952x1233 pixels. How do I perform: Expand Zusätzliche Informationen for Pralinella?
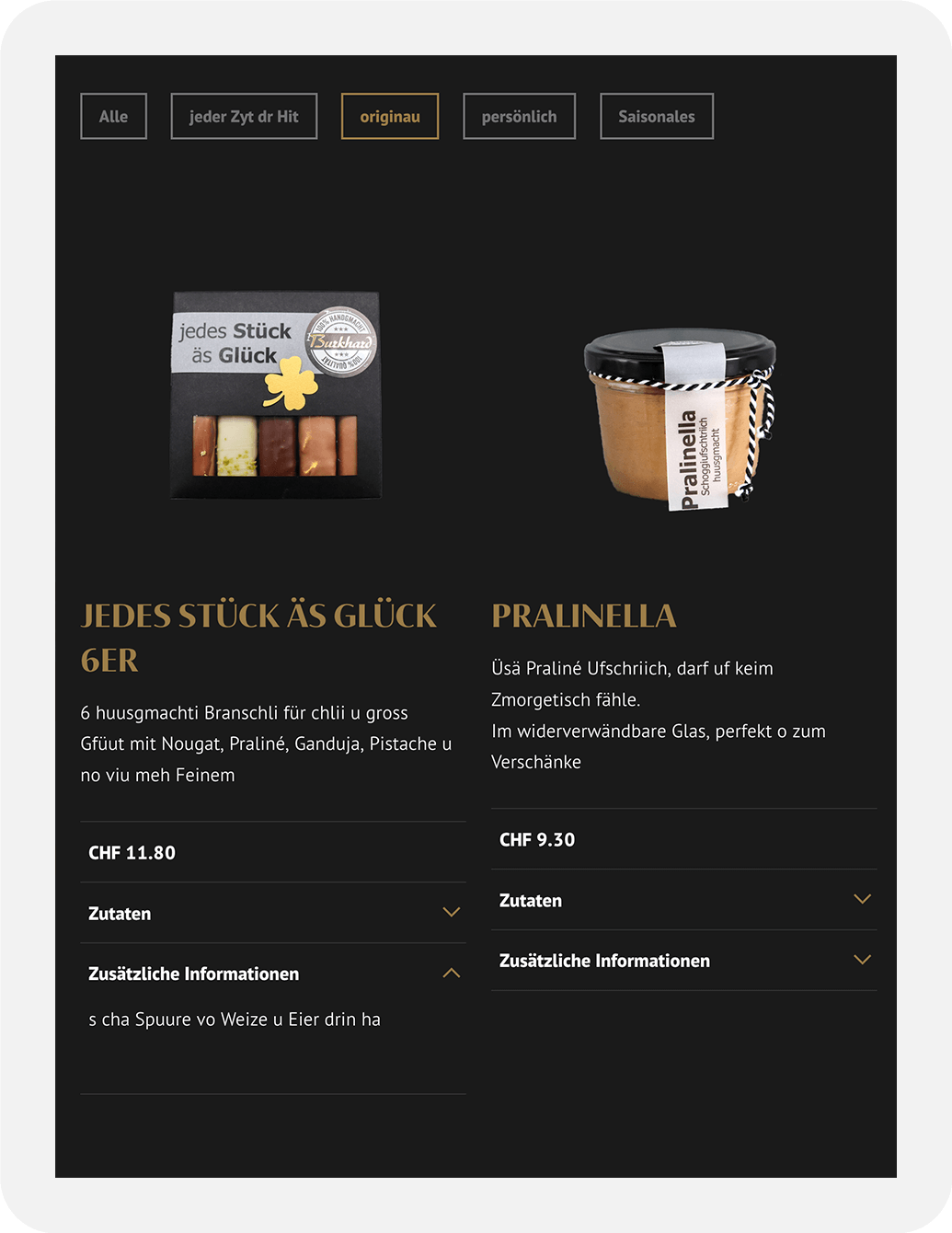683,961
